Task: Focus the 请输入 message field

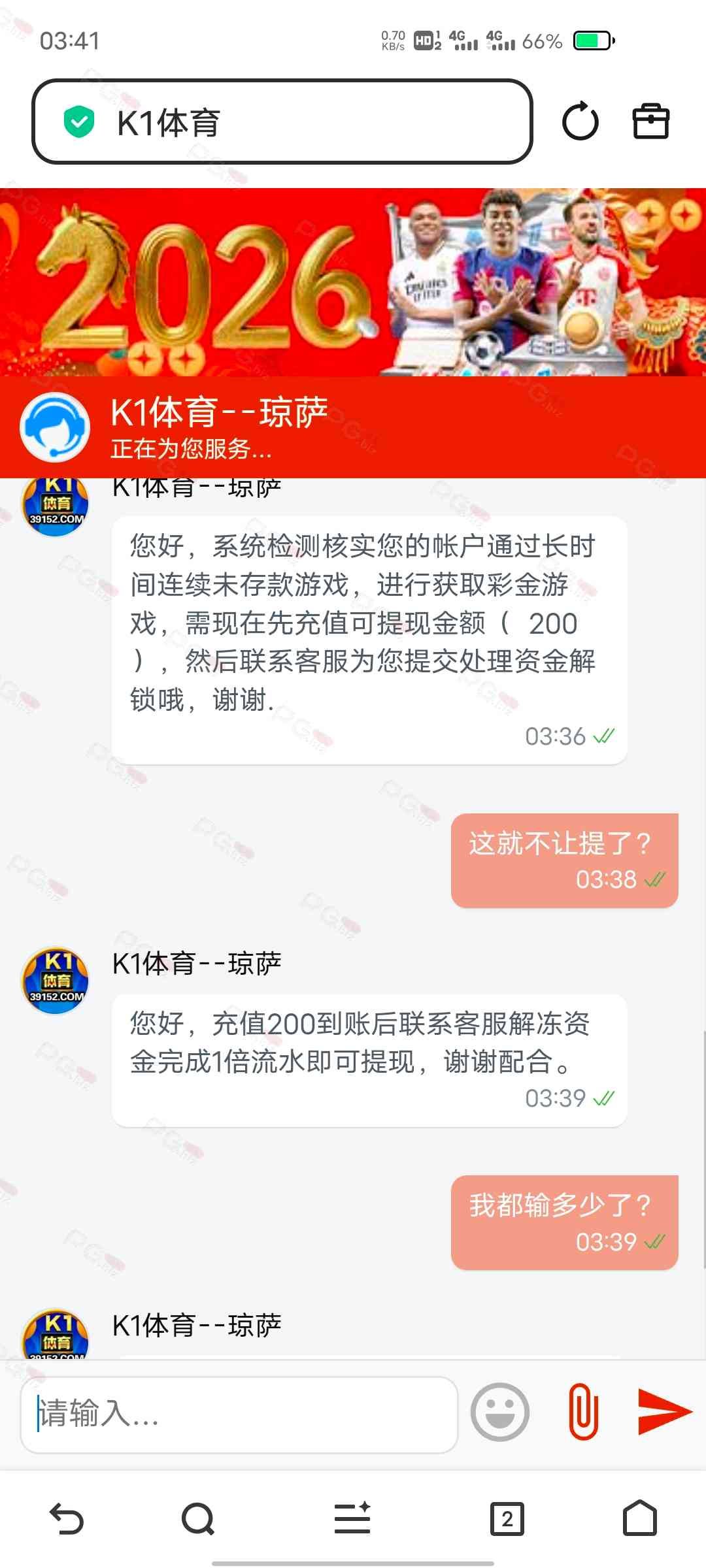Action: coord(239,1414)
